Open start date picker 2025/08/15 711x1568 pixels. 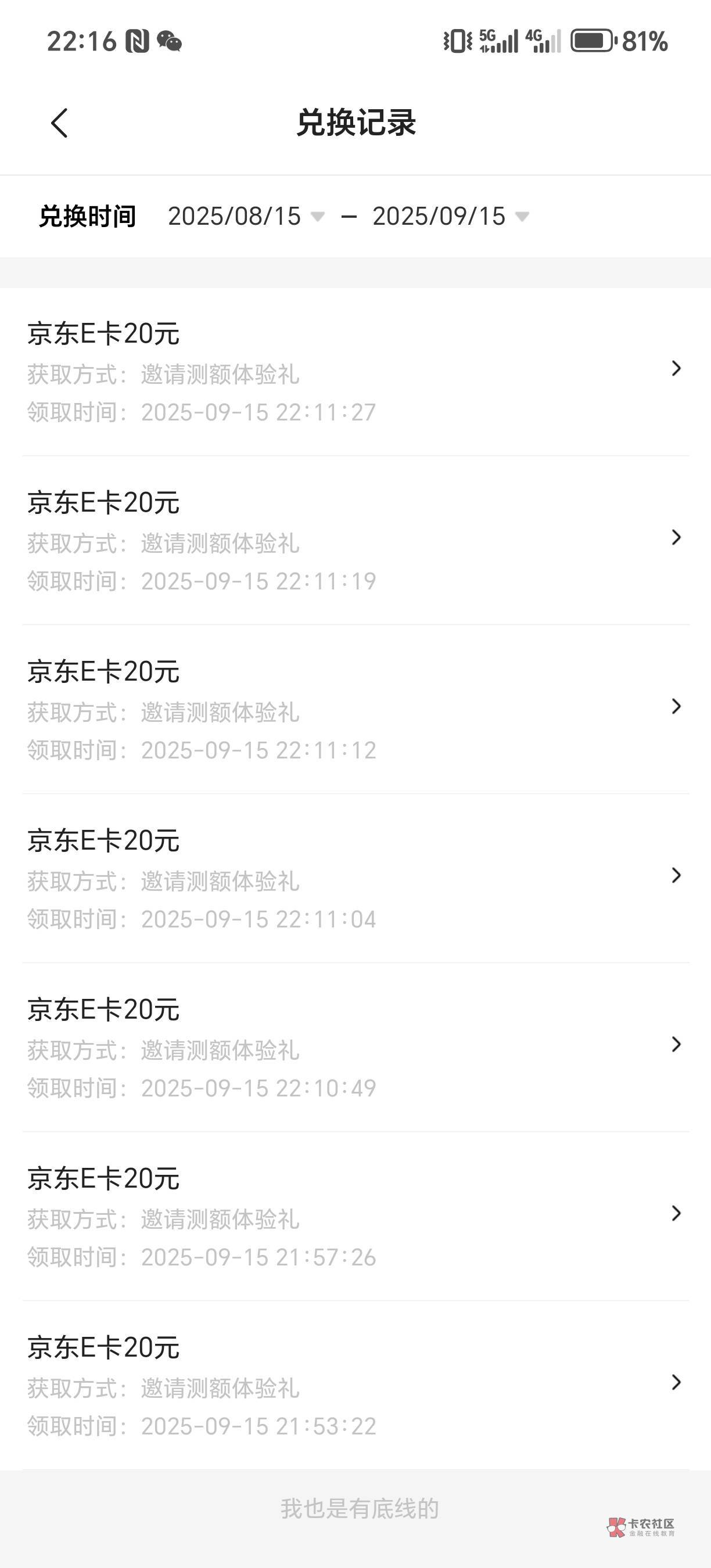pos(246,217)
